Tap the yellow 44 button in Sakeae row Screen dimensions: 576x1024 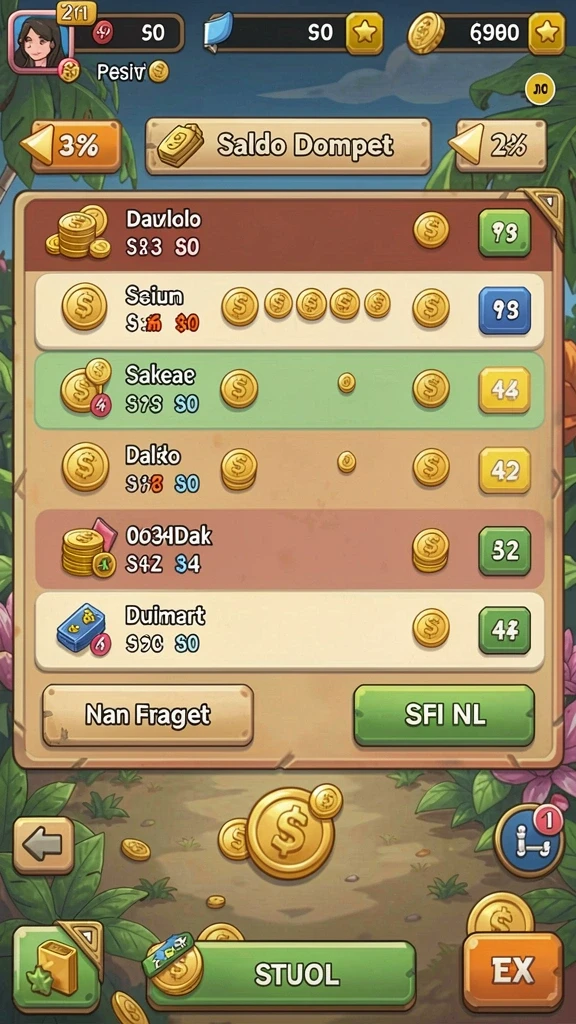tap(504, 390)
